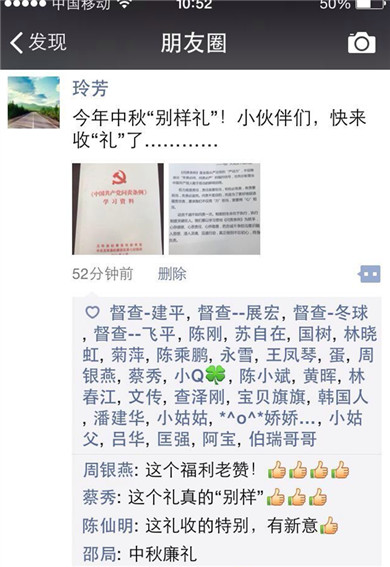Open 玲芳's profile avatar

[34, 102]
